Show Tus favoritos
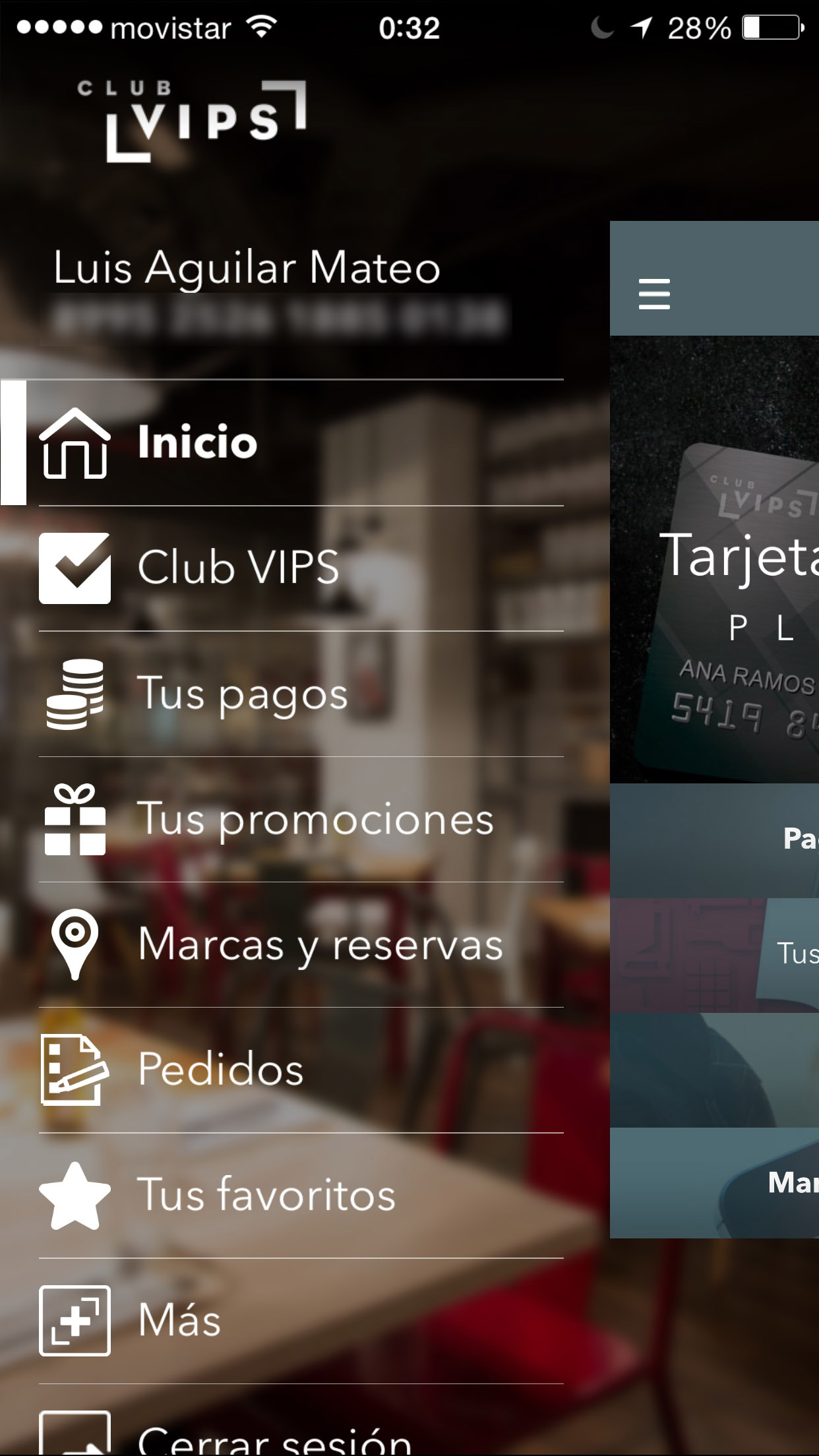Image resolution: width=819 pixels, height=1456 pixels. click(266, 1195)
